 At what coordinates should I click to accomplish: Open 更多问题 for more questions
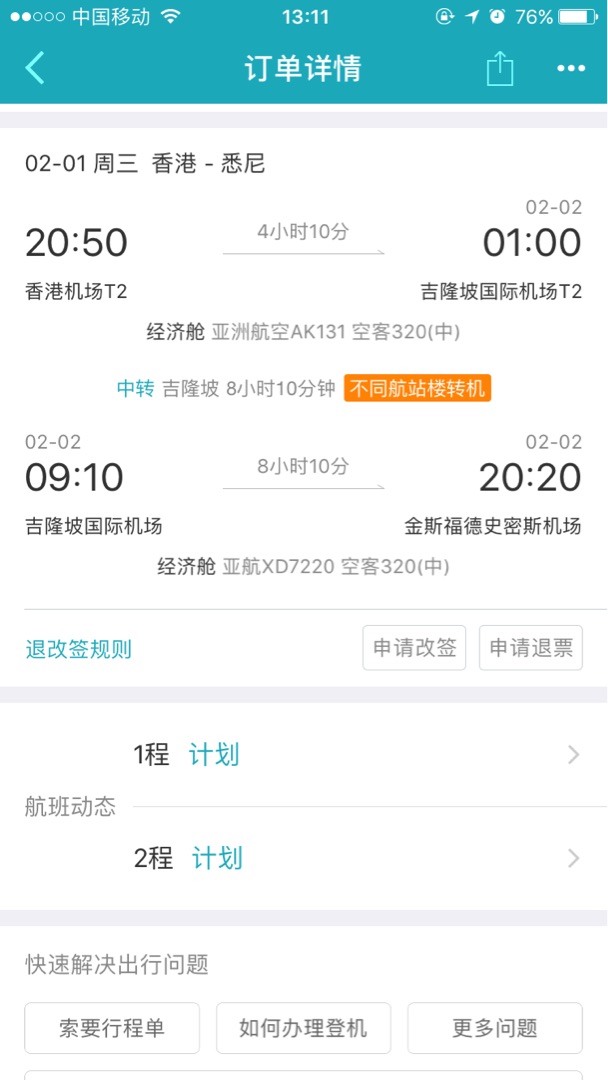point(495,1028)
